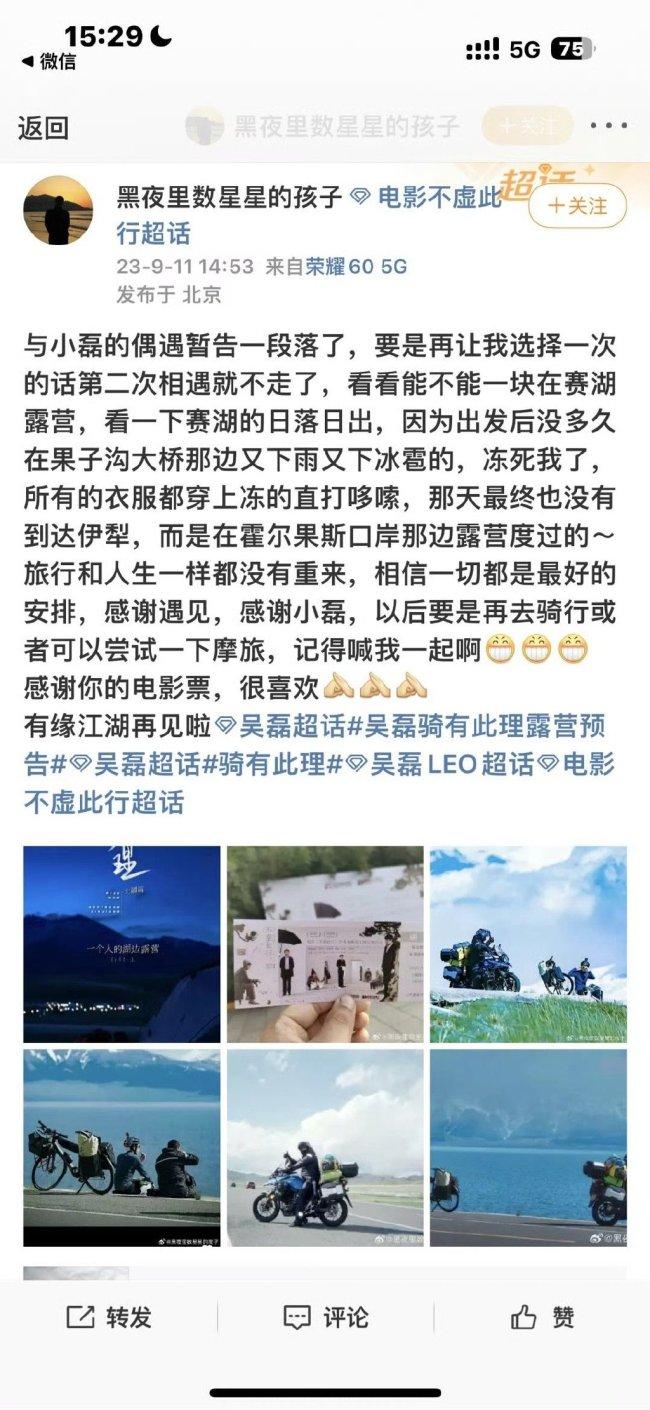View the hand-held movie tickets photo
This screenshot has width=650, height=1410.
click(324, 944)
